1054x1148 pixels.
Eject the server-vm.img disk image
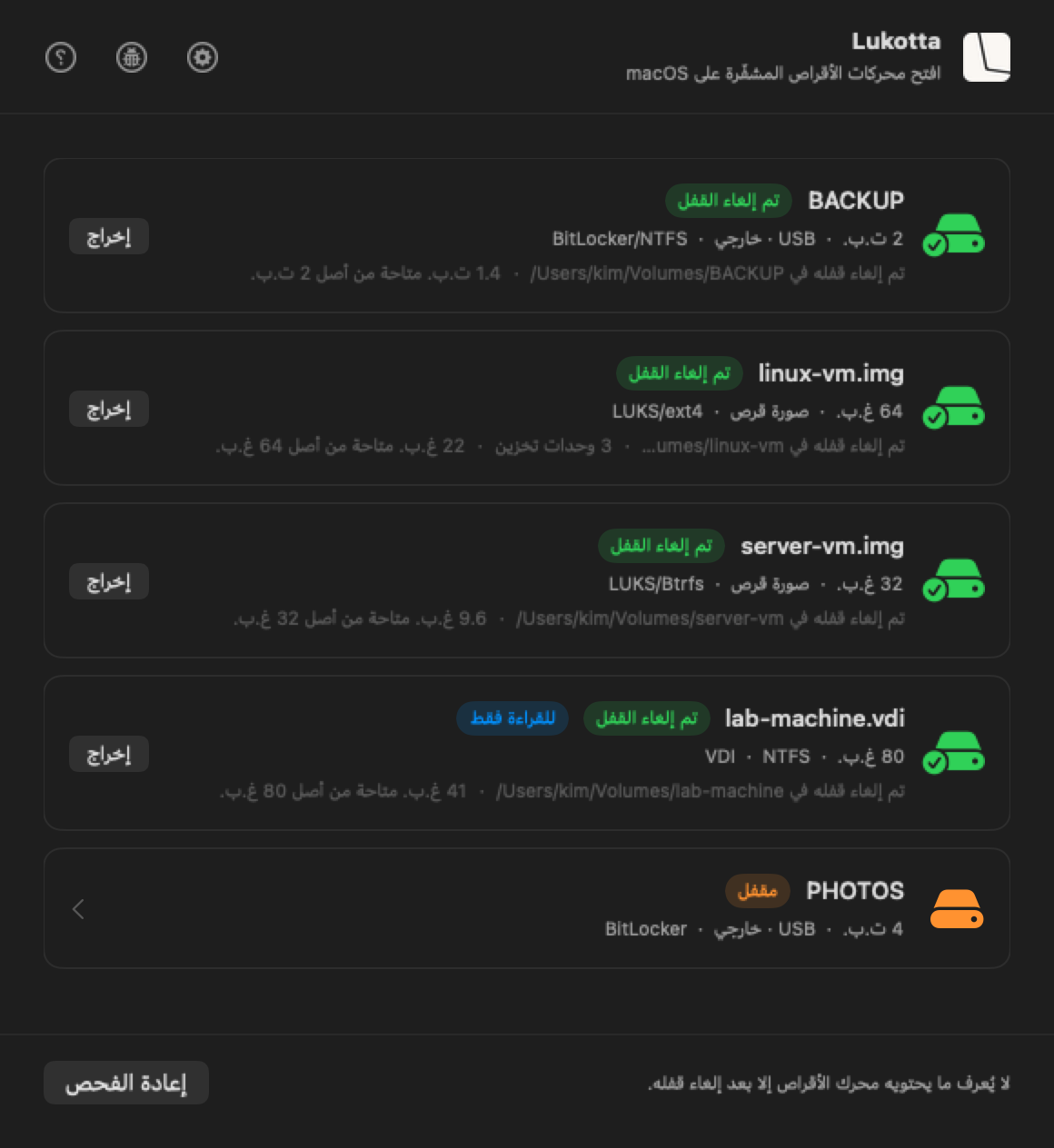coord(109,582)
